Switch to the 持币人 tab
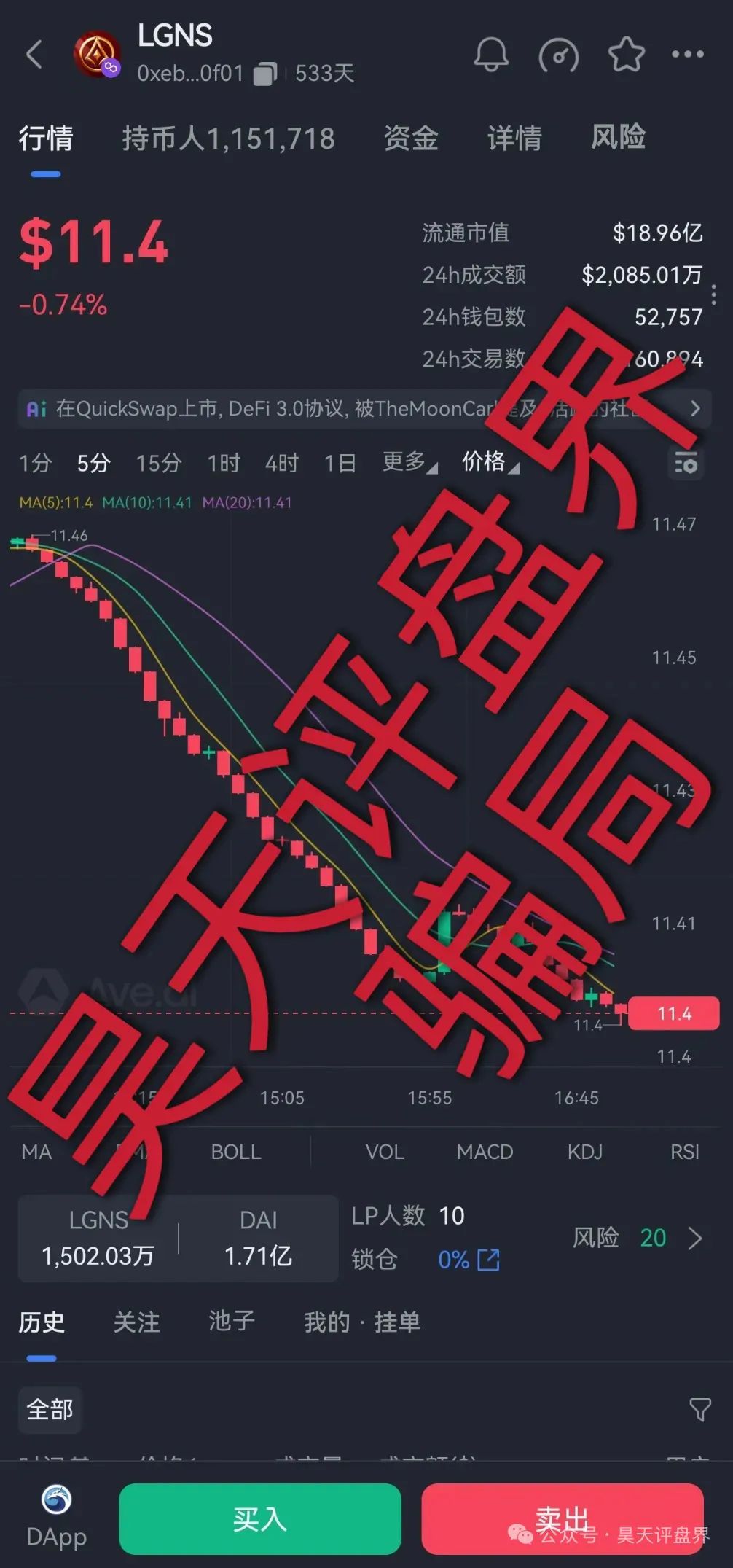Image resolution: width=733 pixels, height=1568 pixels. [228, 139]
